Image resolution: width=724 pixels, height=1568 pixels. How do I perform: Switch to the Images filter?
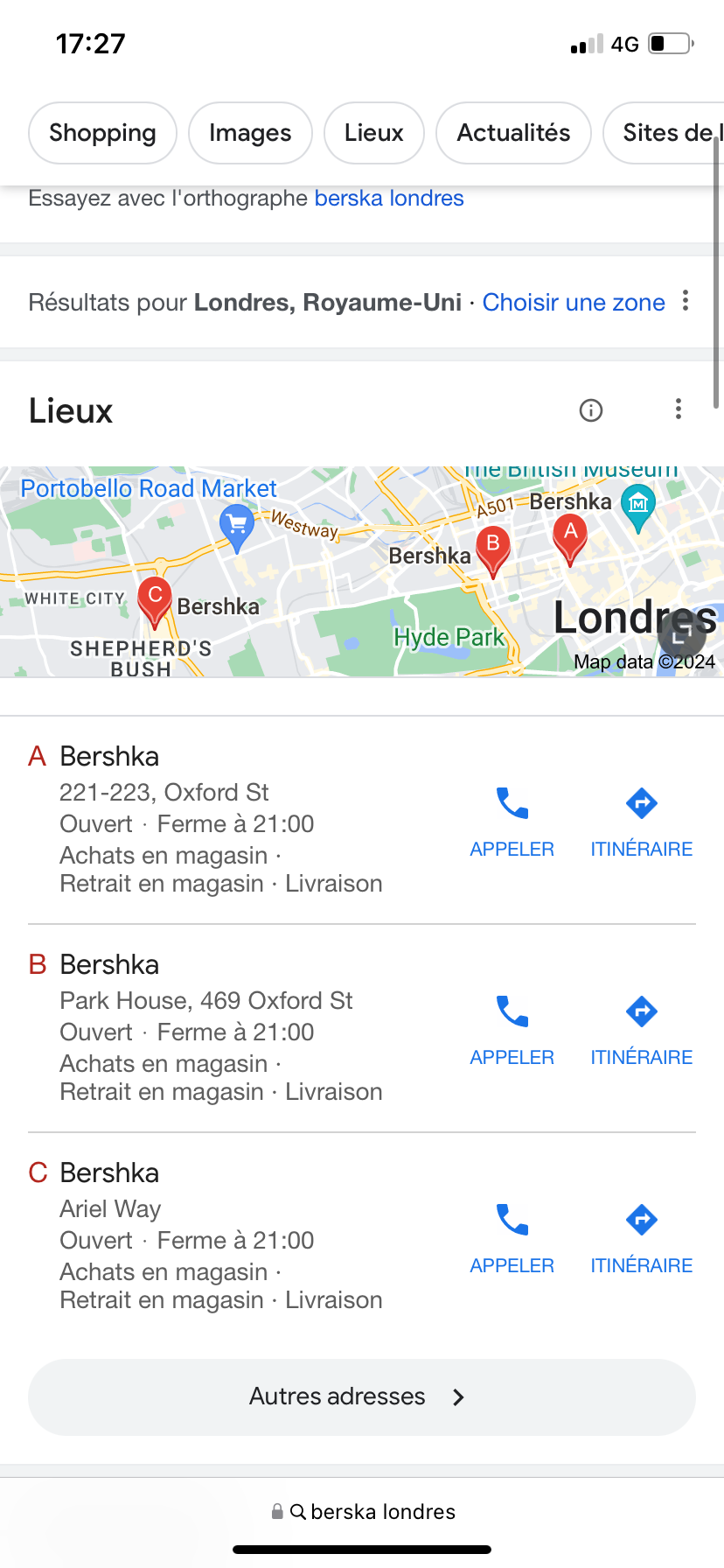(250, 133)
